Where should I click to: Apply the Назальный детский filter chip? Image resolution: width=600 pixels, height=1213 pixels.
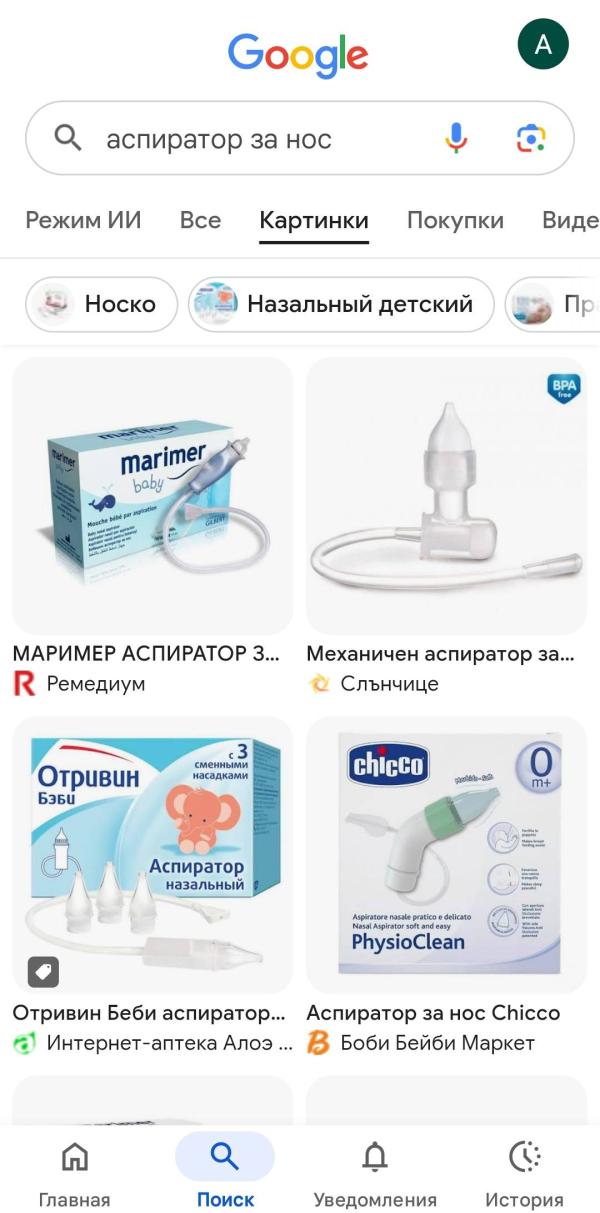tap(341, 304)
